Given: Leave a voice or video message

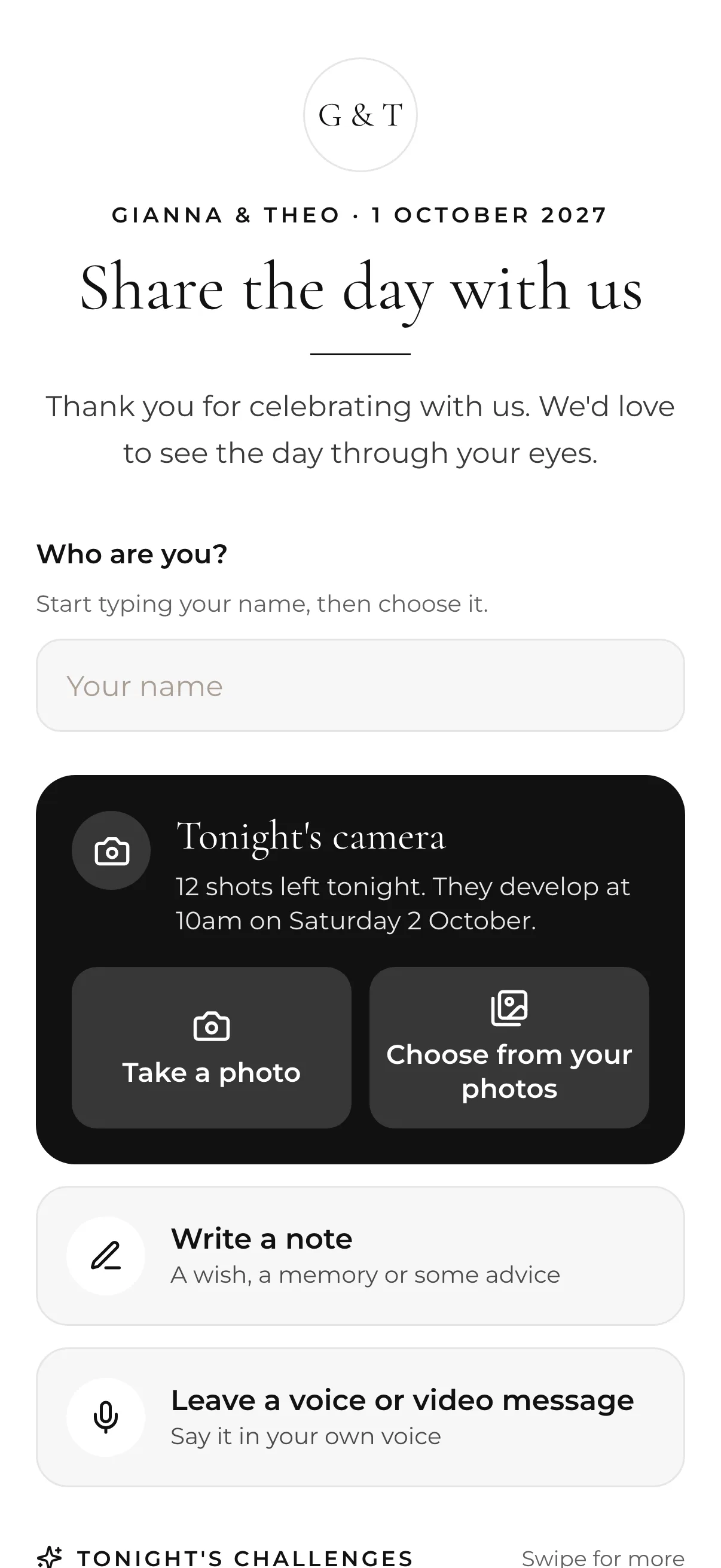Looking at the screenshot, I should click(x=360, y=1417).
